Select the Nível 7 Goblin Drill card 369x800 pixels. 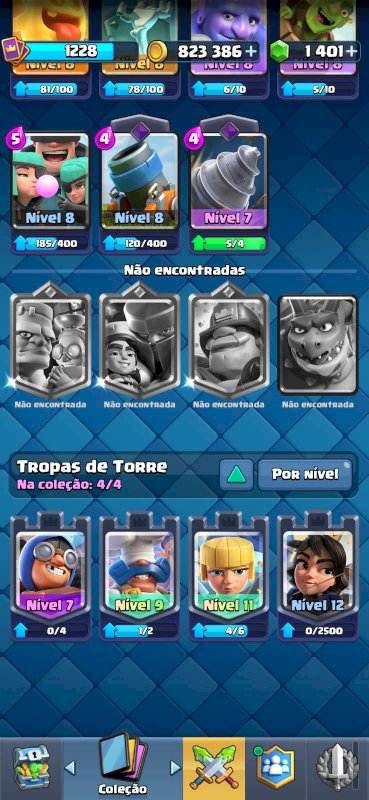coord(229,187)
